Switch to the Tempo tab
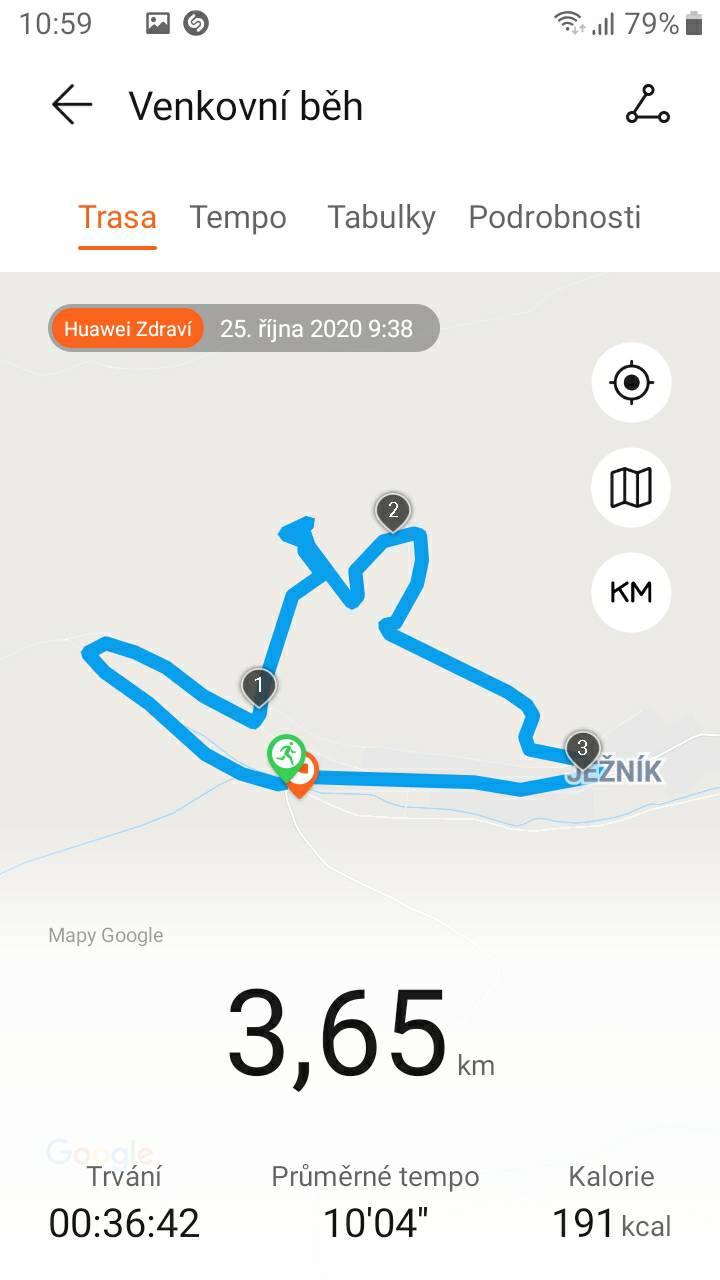 click(x=238, y=217)
